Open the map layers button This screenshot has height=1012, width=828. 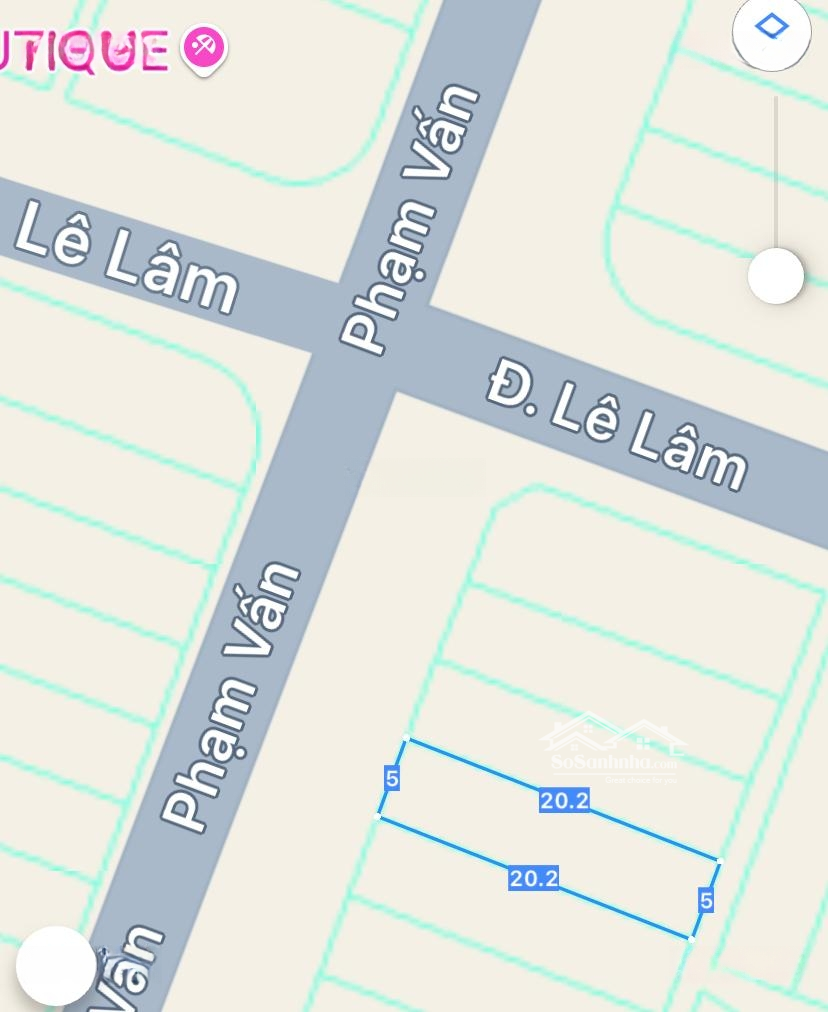[x=771, y=30]
